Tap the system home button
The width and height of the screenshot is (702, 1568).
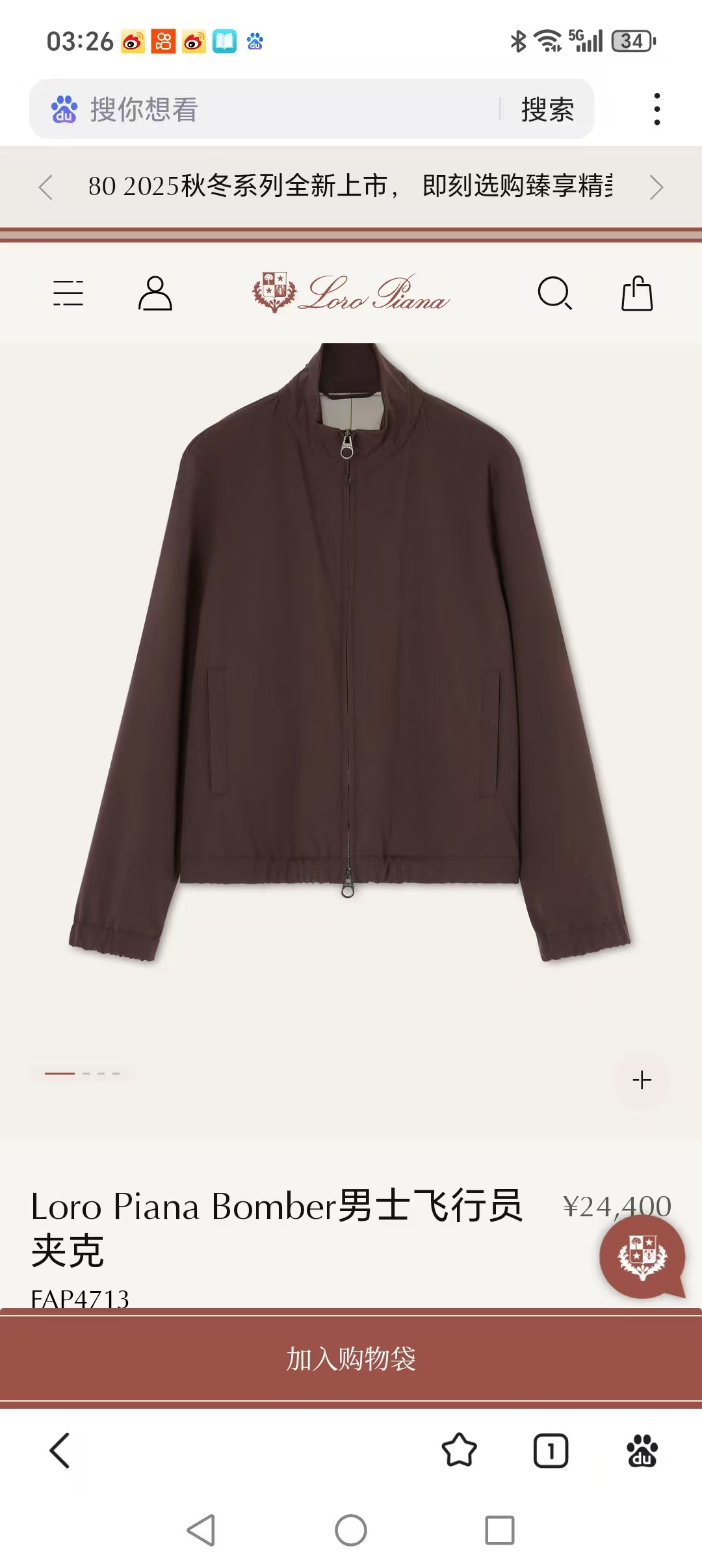pyautogui.click(x=351, y=1530)
